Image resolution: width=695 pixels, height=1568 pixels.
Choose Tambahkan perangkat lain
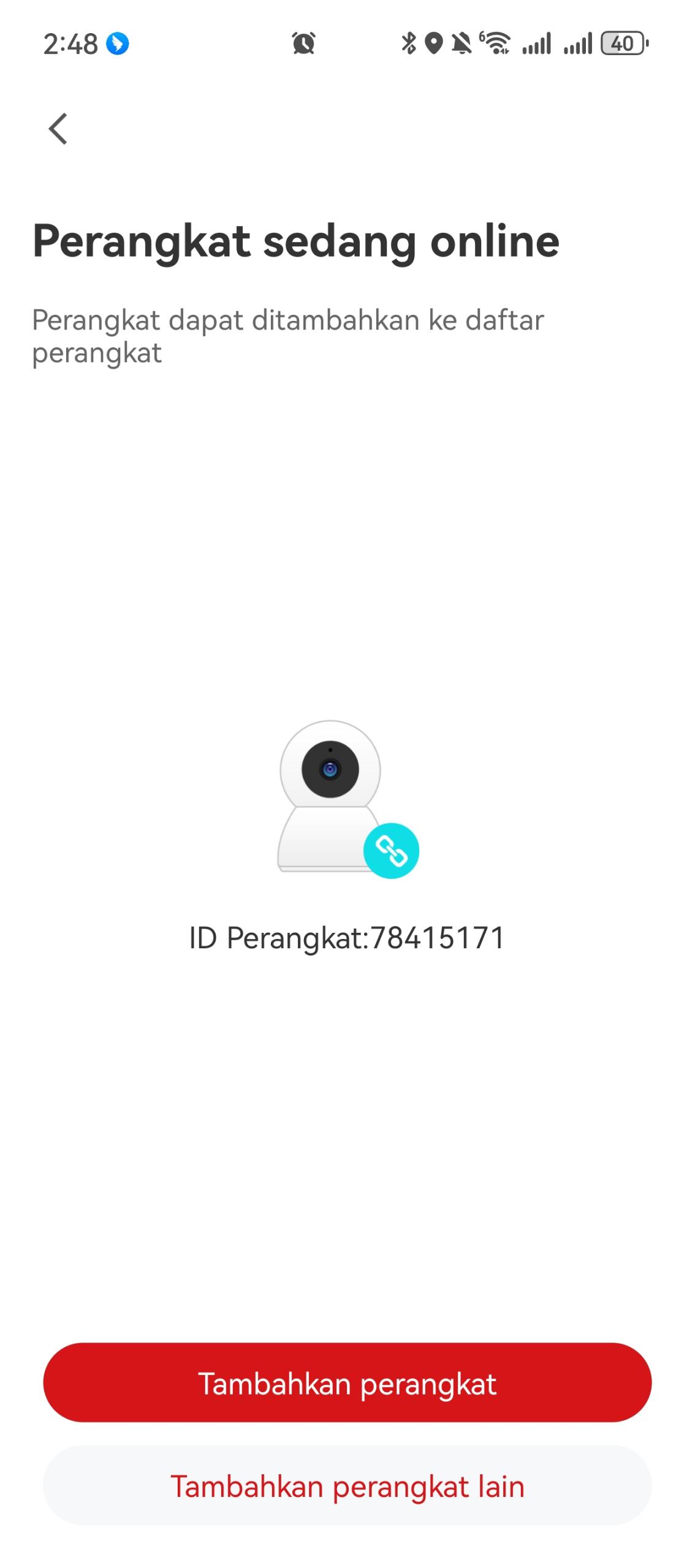(347, 1486)
